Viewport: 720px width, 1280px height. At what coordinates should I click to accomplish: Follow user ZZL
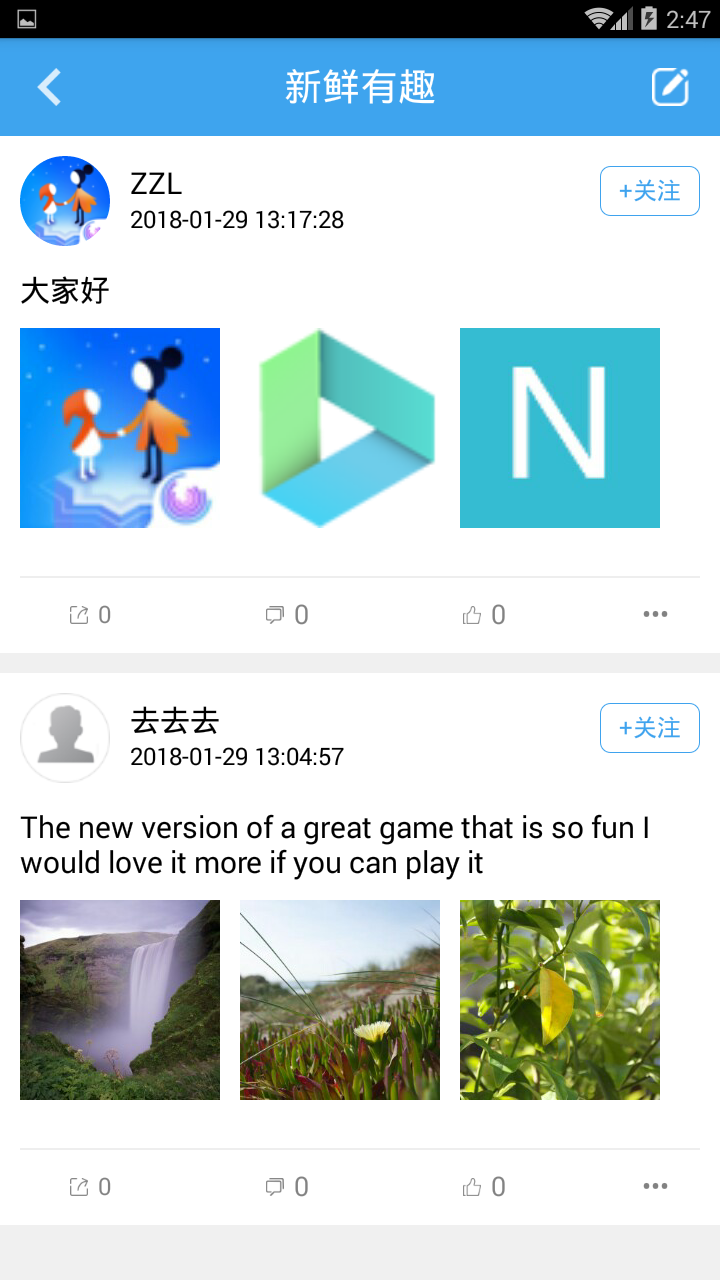pyautogui.click(x=649, y=191)
